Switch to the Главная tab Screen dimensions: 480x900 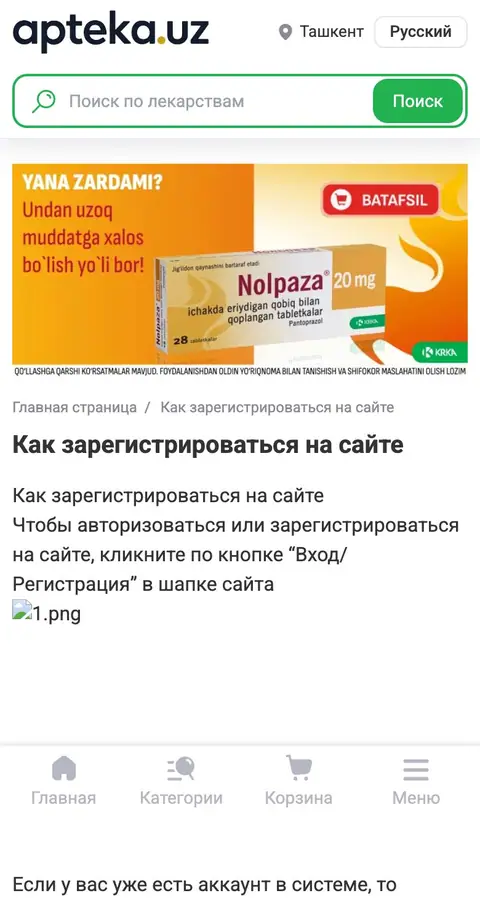tap(64, 781)
